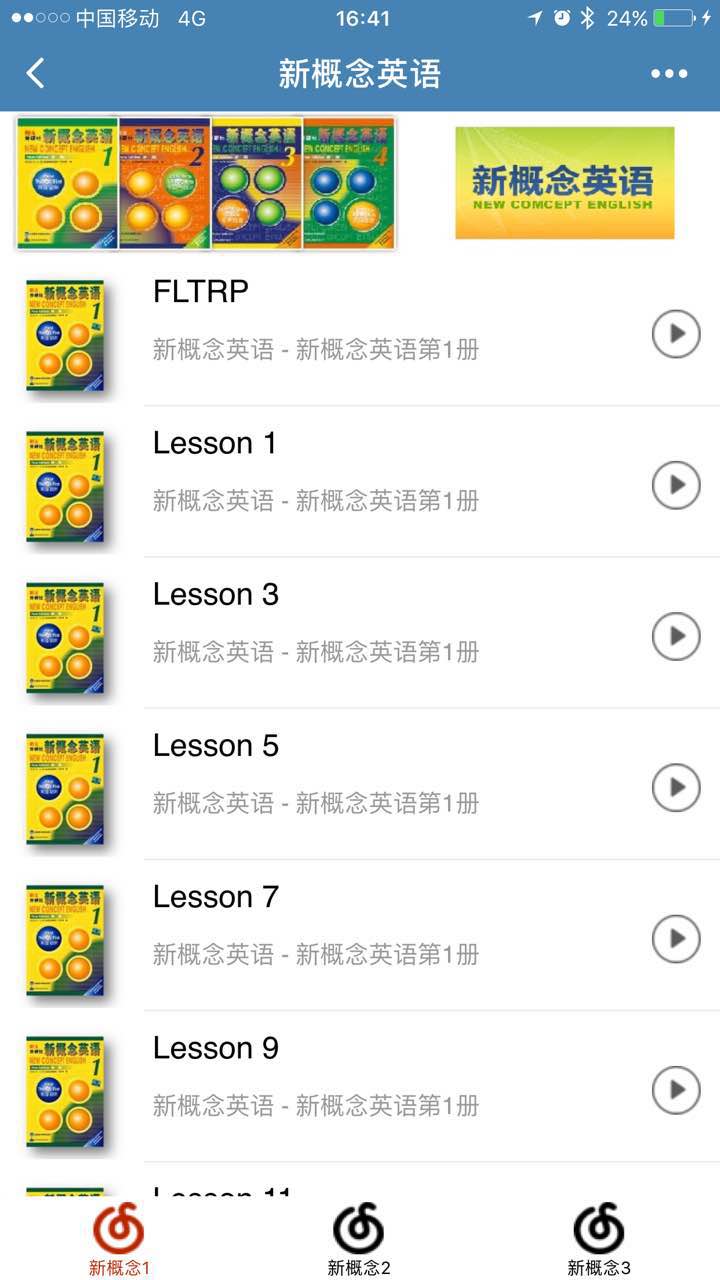Play Lesson 3 audio

coord(676,636)
